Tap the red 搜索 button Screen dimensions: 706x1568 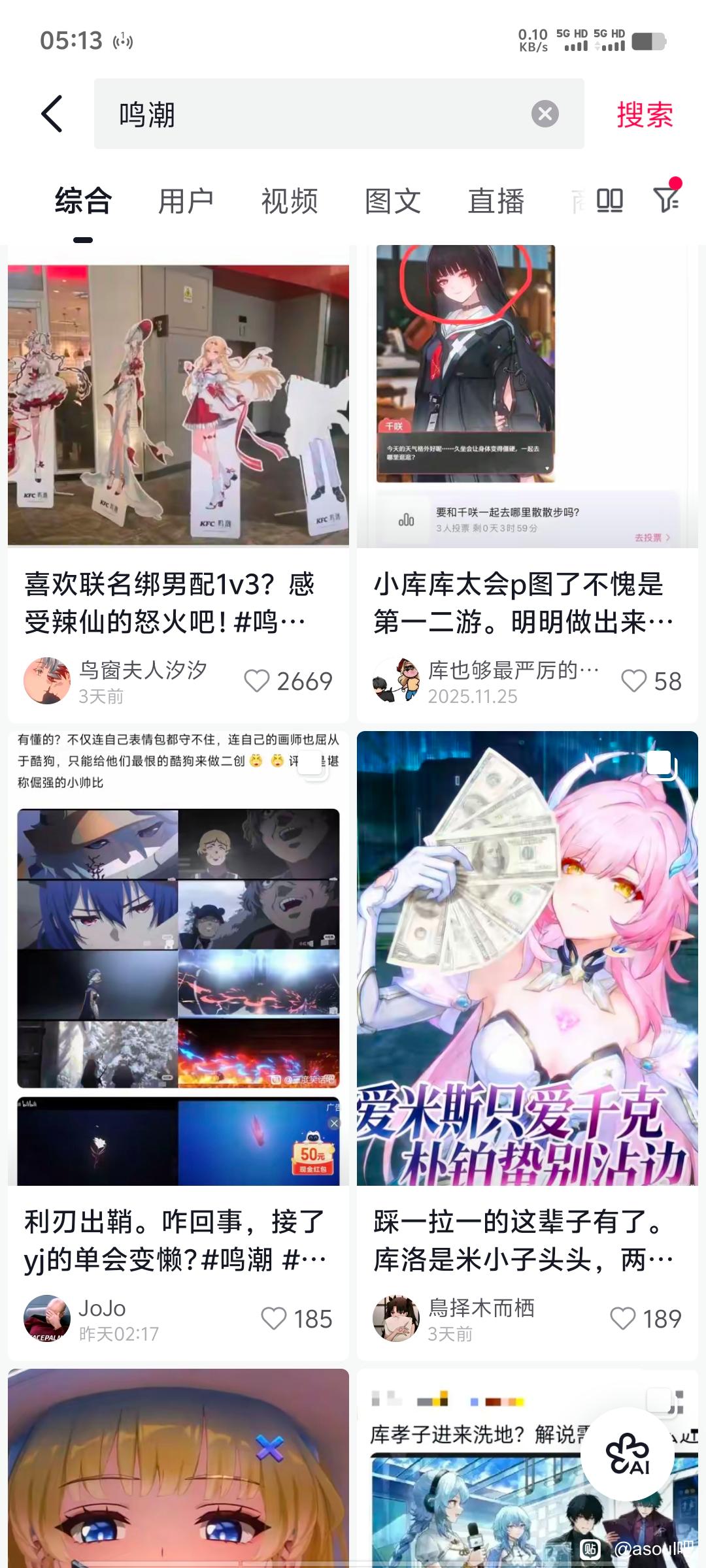645,115
